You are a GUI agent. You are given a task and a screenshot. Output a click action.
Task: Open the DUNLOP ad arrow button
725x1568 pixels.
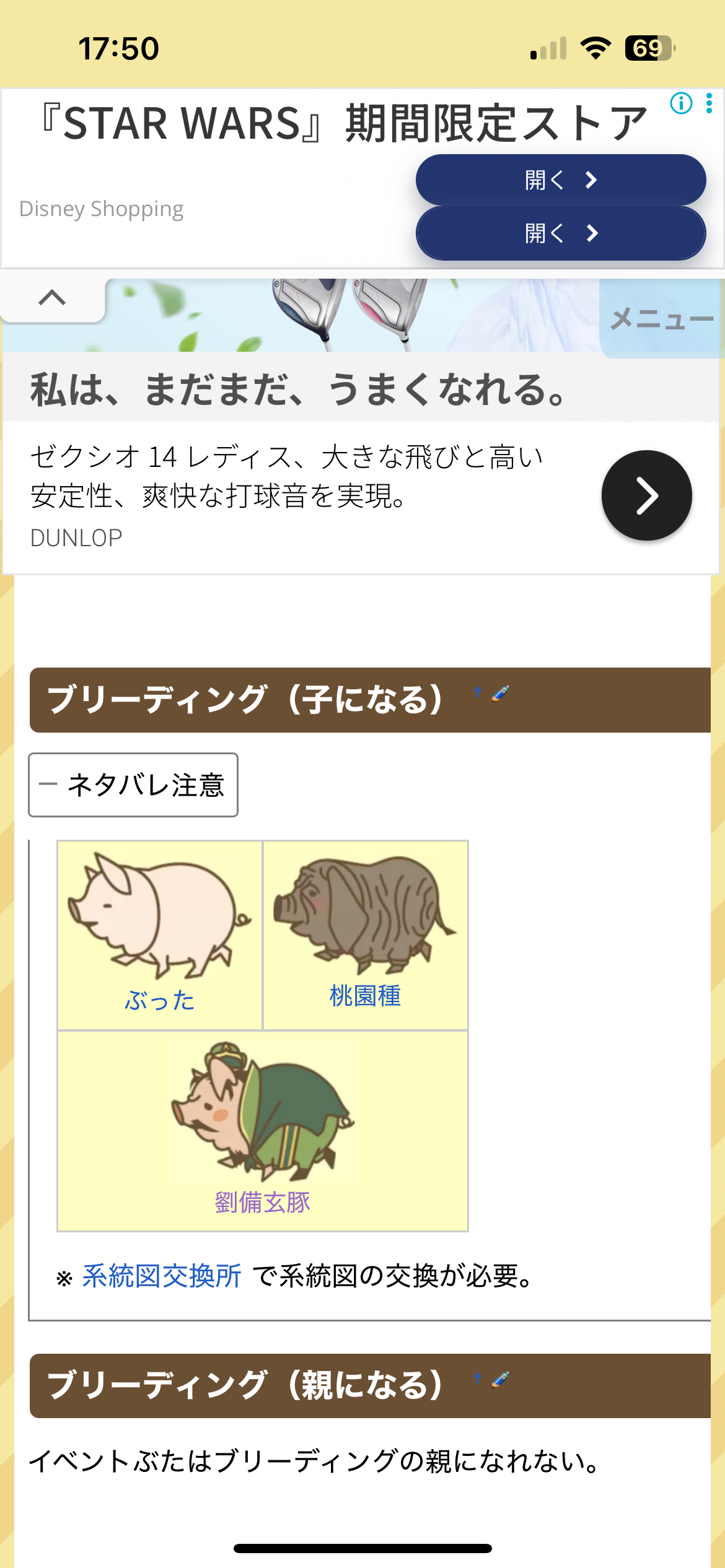(x=646, y=495)
